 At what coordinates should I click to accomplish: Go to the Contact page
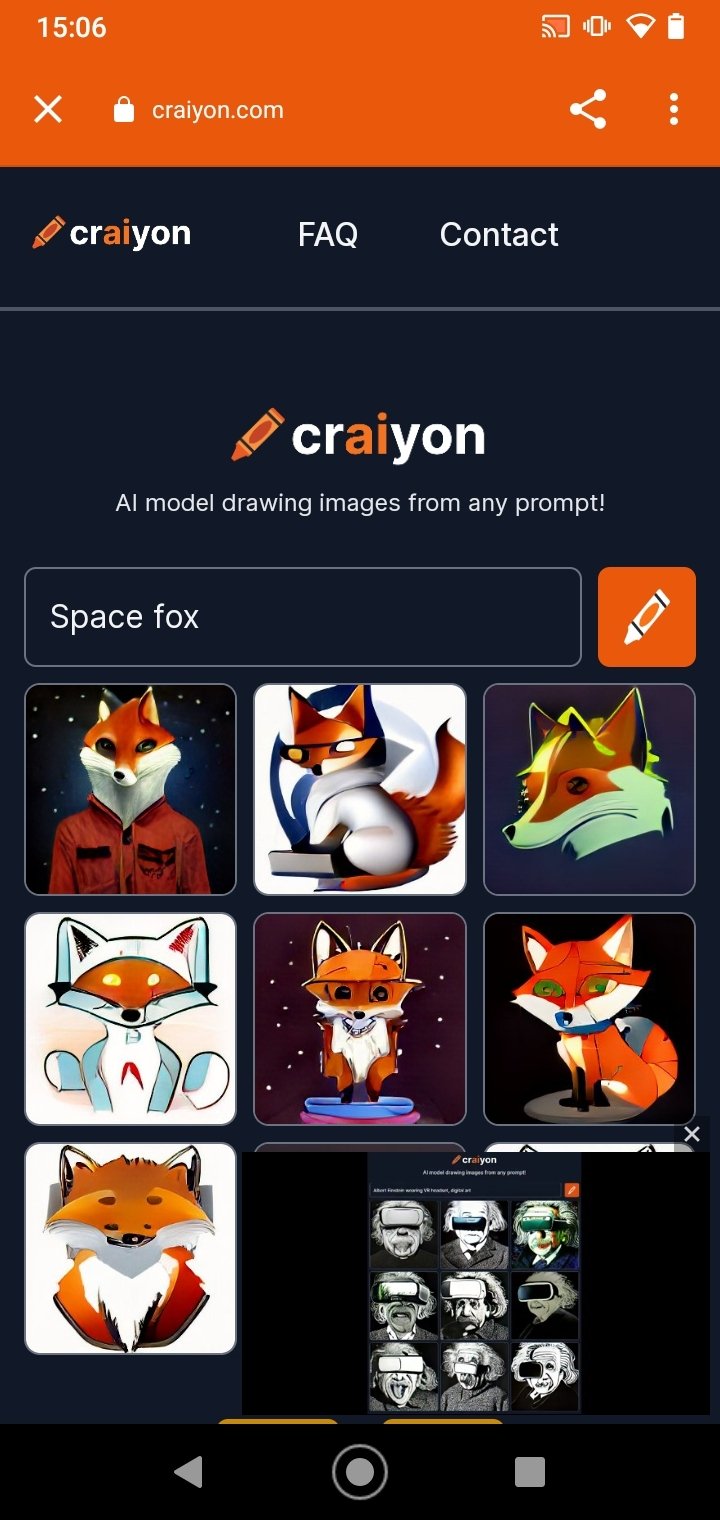click(x=499, y=234)
